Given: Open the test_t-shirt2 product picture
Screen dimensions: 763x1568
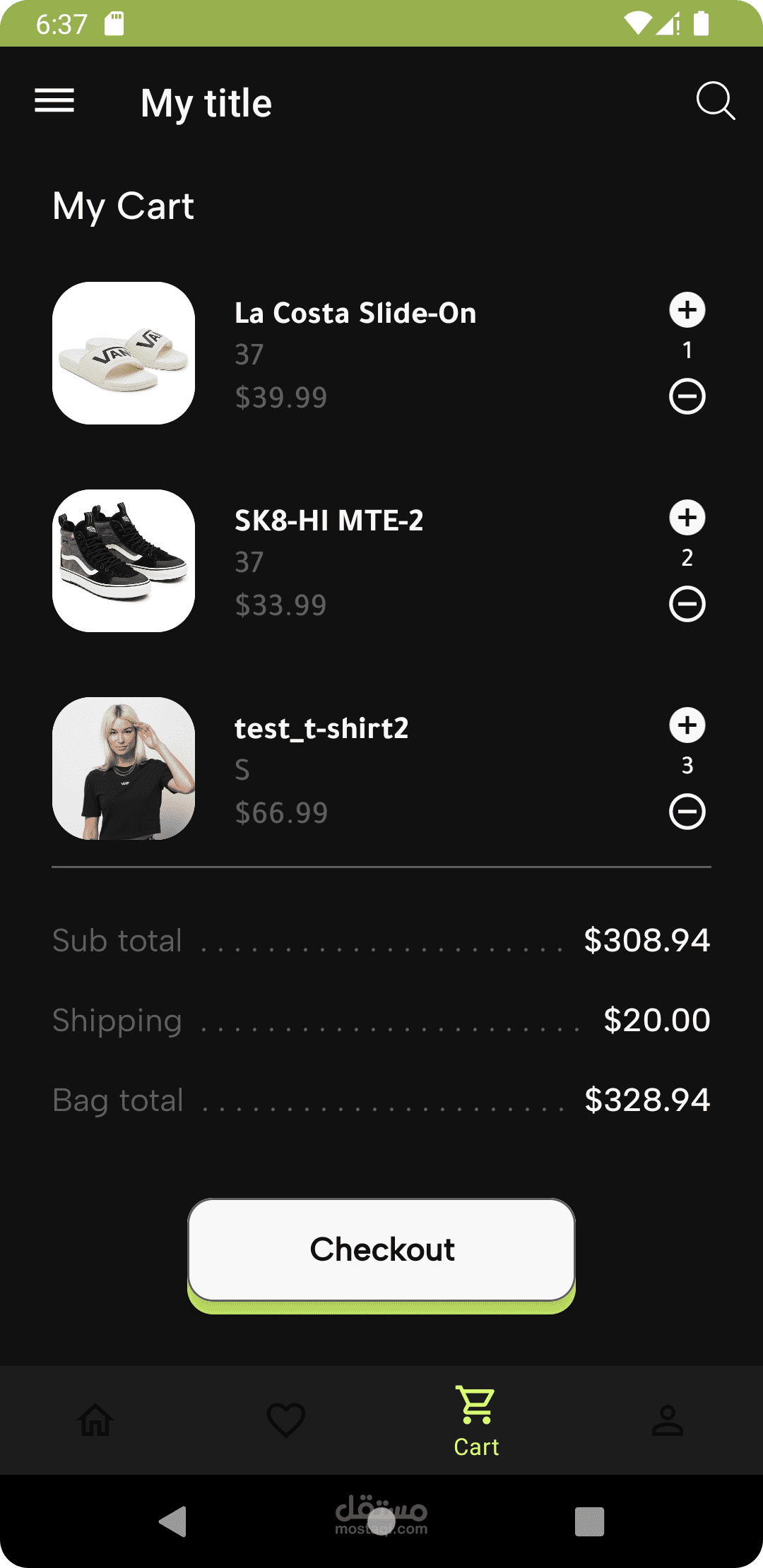Looking at the screenshot, I should click(x=124, y=768).
